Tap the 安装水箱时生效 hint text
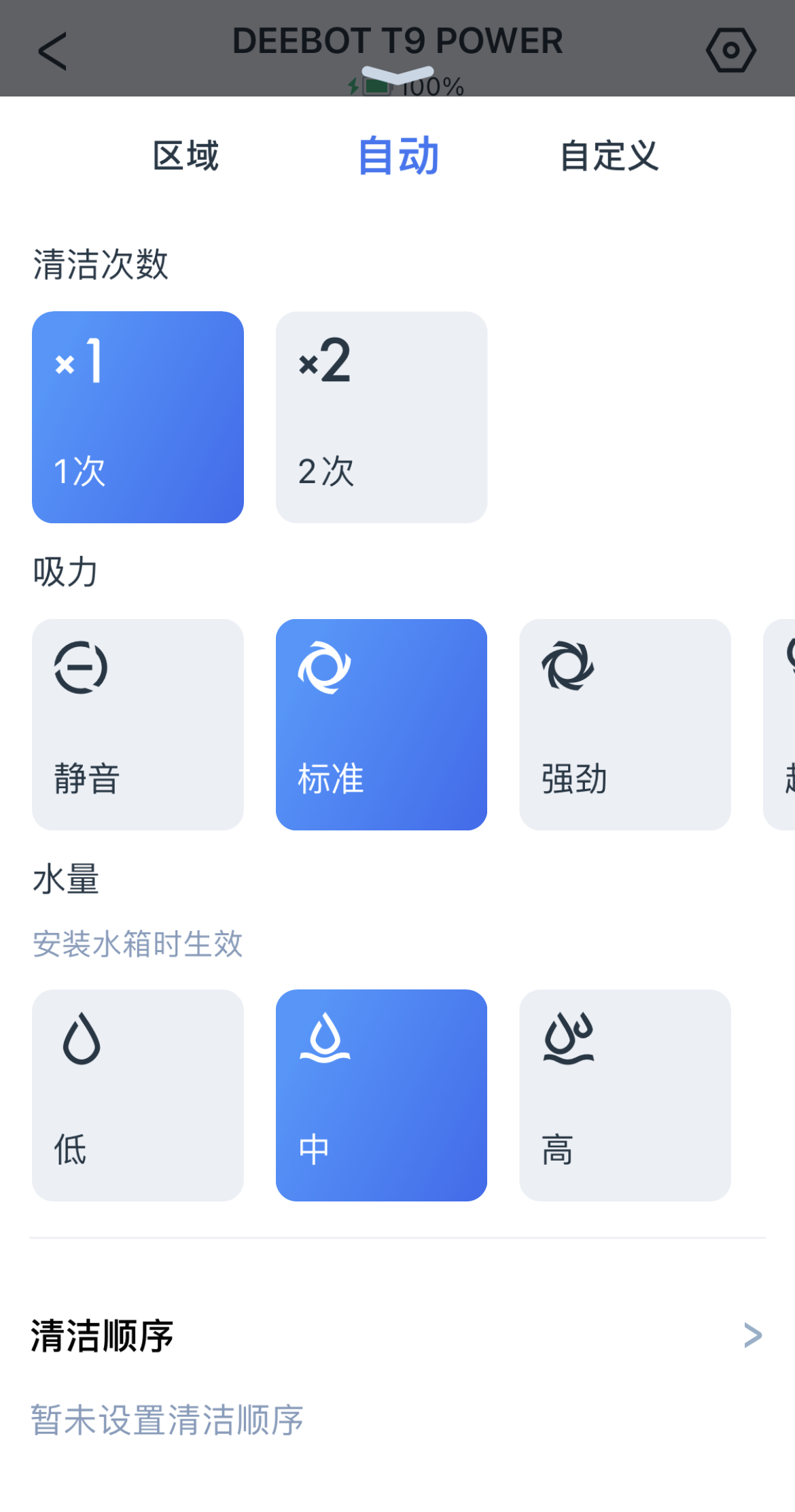Viewport: 795px width, 1512px height. point(137,943)
